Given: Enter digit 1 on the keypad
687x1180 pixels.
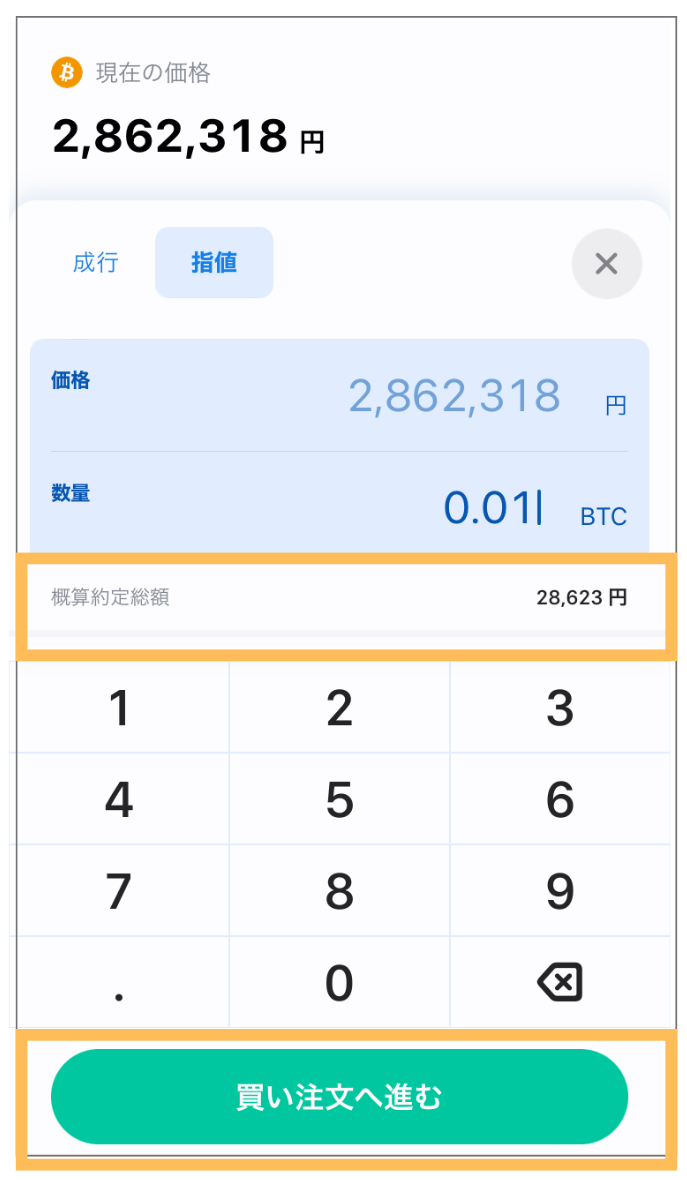Looking at the screenshot, I should [120, 707].
